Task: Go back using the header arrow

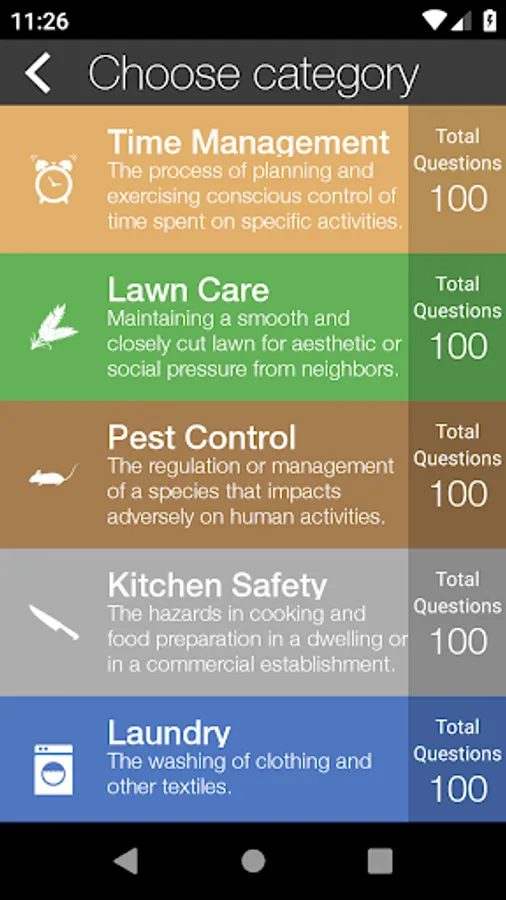Action: tap(38, 73)
